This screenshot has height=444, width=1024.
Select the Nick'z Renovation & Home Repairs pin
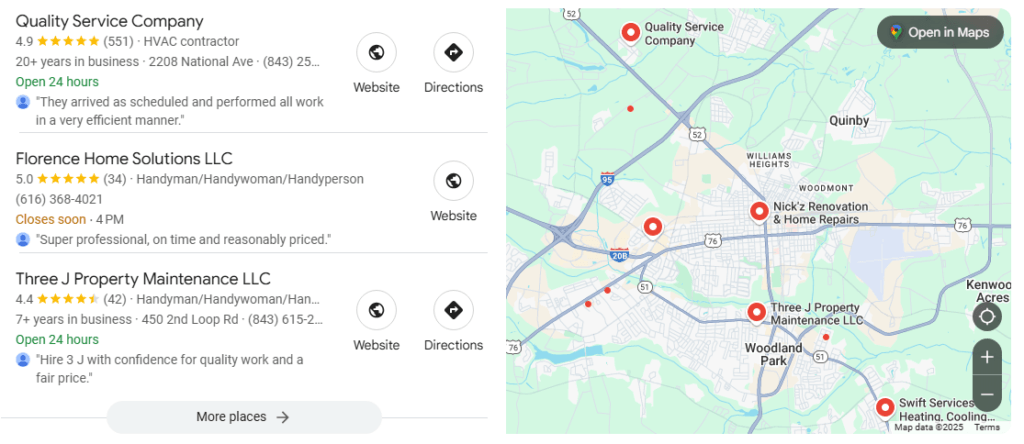coord(759,211)
